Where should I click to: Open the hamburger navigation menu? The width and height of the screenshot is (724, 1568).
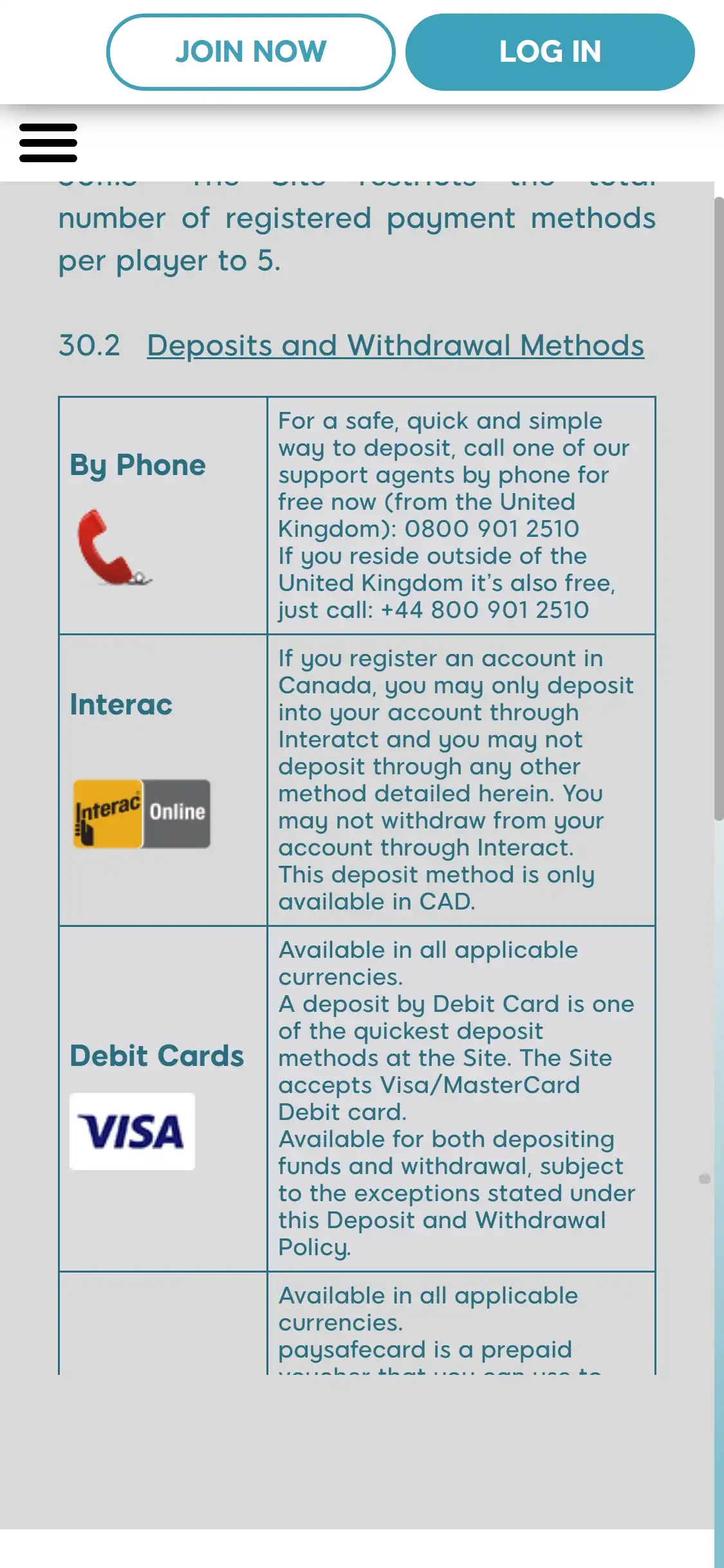48,143
